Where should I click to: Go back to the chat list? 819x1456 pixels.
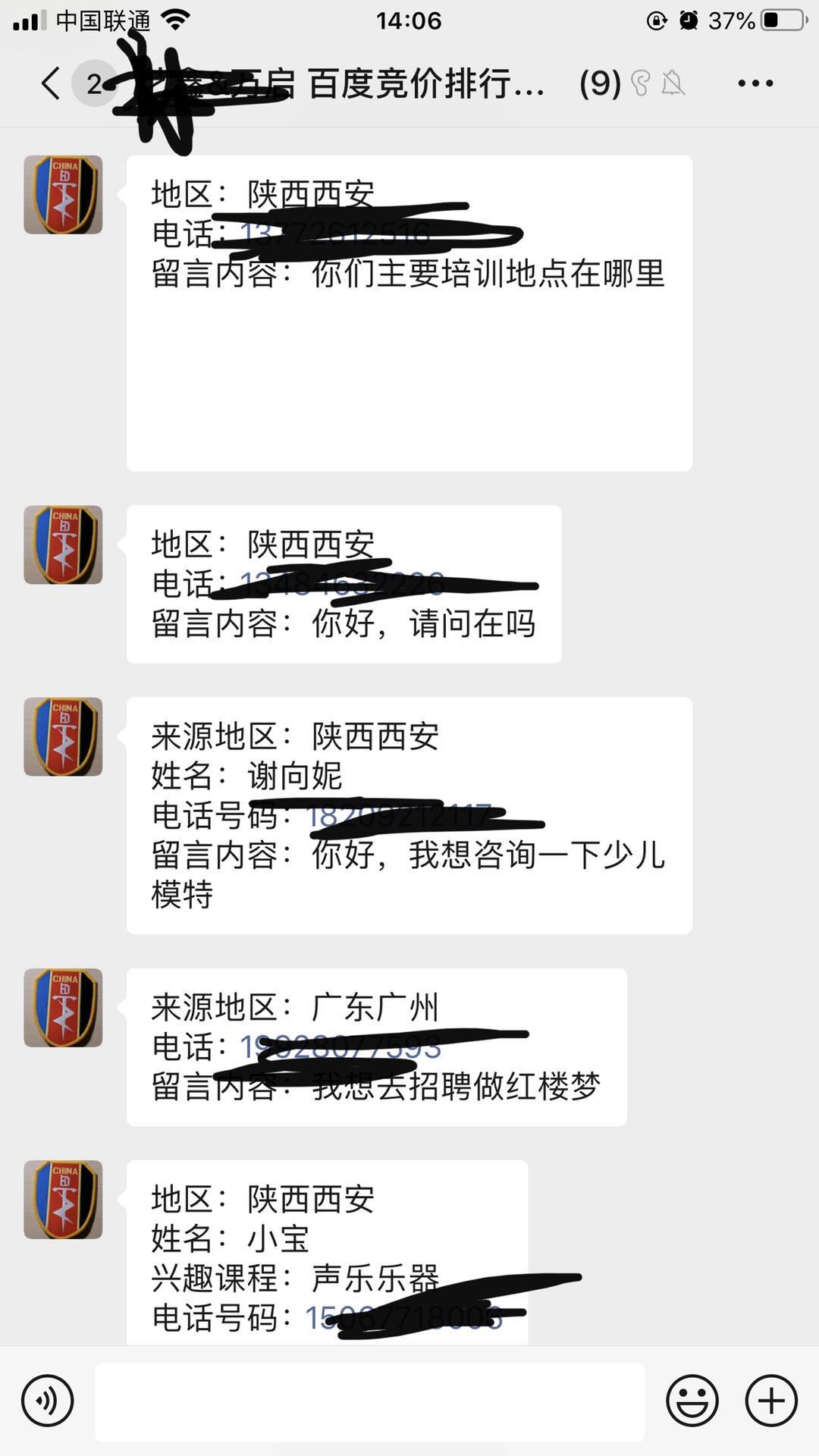click(52, 83)
